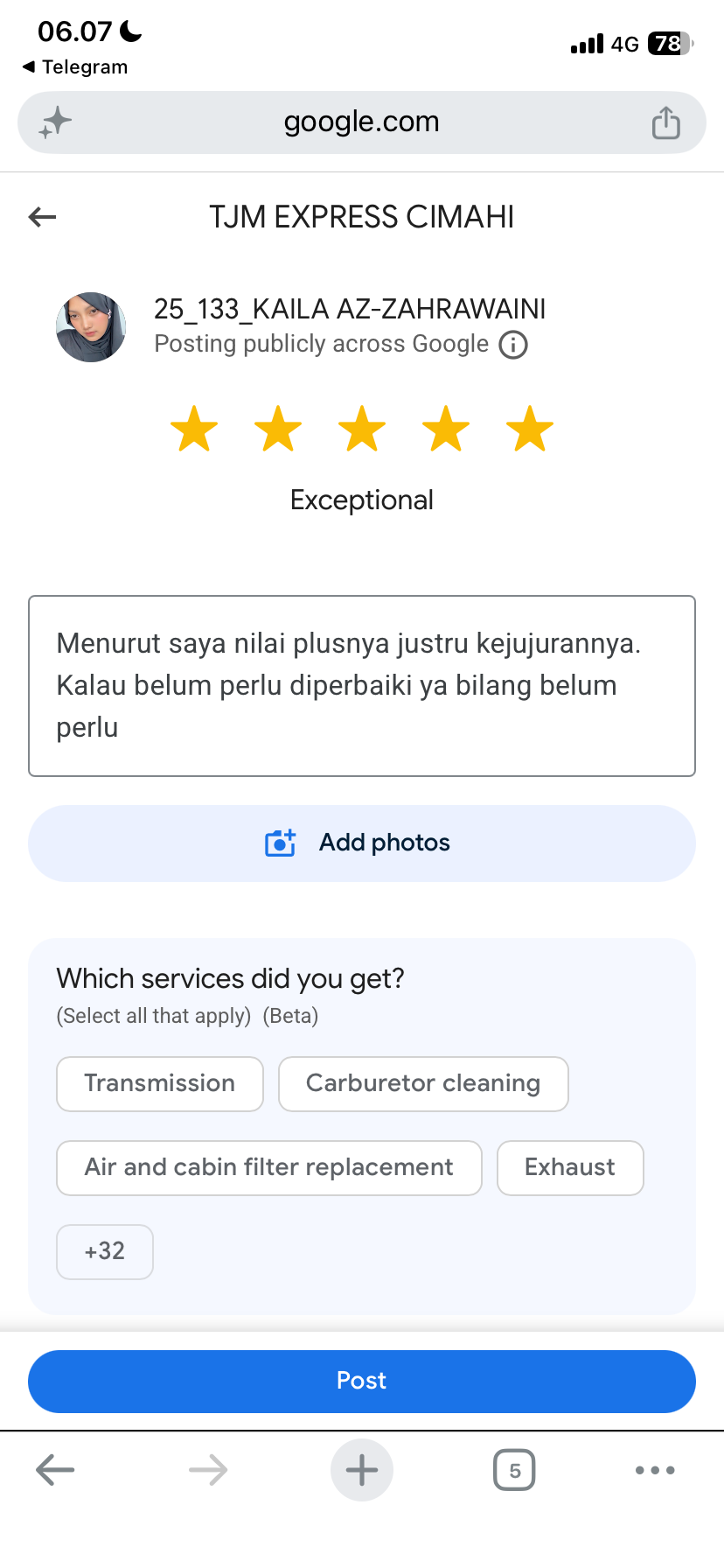Select the Transmission service chip
The width and height of the screenshot is (724, 1568).
click(160, 1084)
